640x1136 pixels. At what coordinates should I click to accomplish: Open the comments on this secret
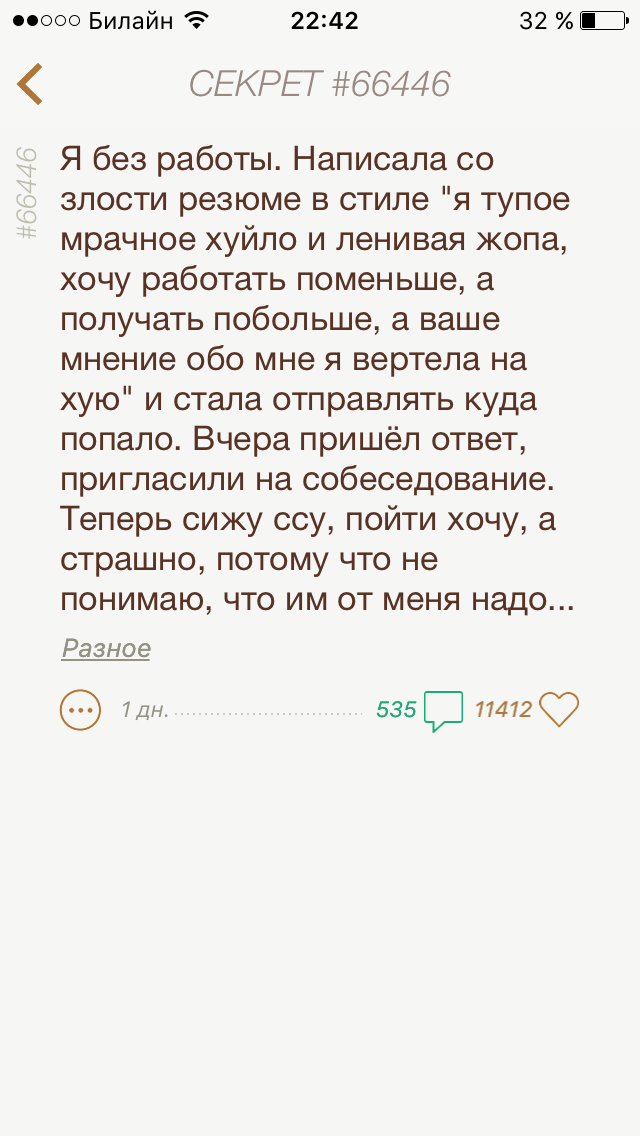coord(443,710)
